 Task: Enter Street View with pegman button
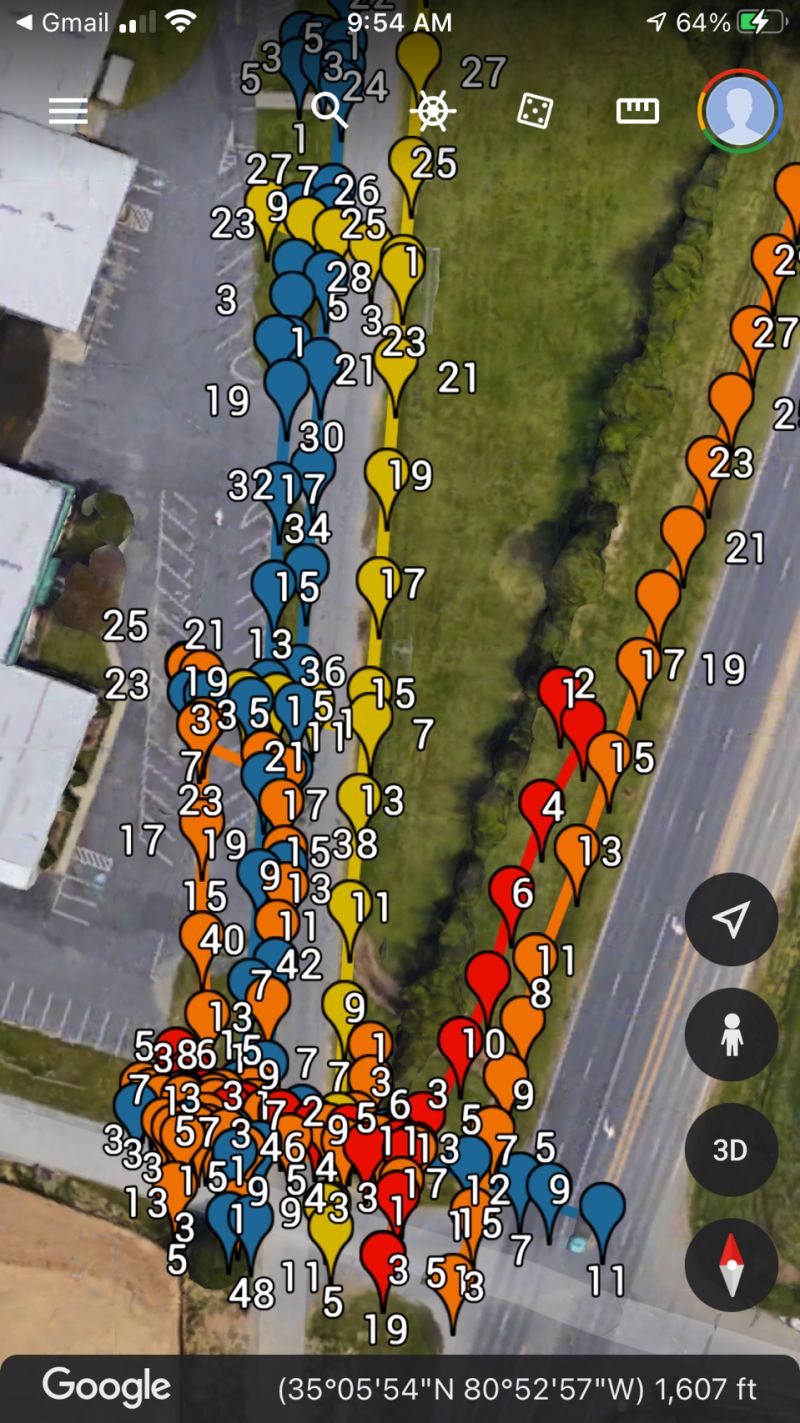(731, 1034)
